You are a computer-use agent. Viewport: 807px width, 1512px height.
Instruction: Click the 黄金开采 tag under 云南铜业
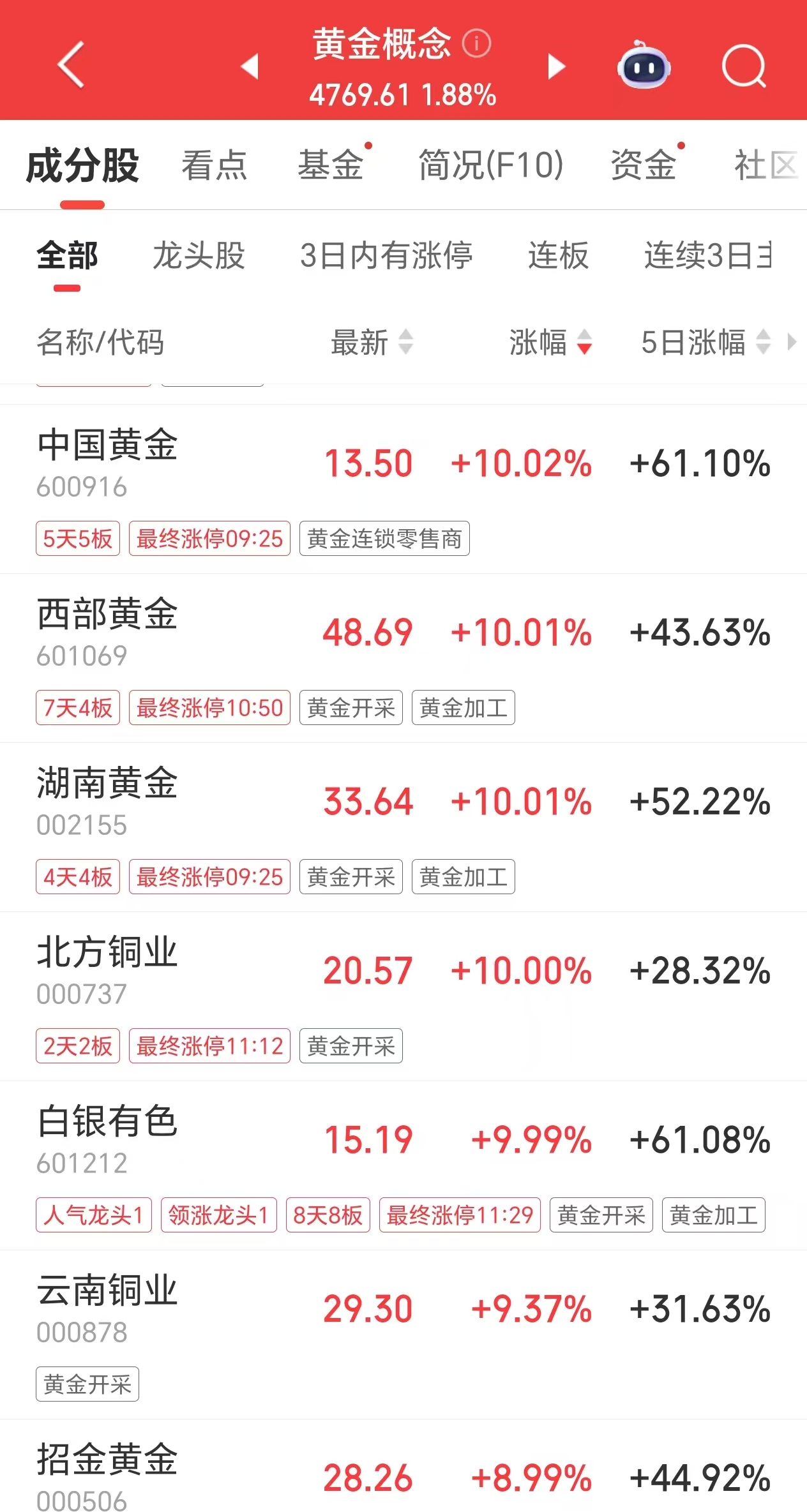pyautogui.click(x=87, y=1384)
